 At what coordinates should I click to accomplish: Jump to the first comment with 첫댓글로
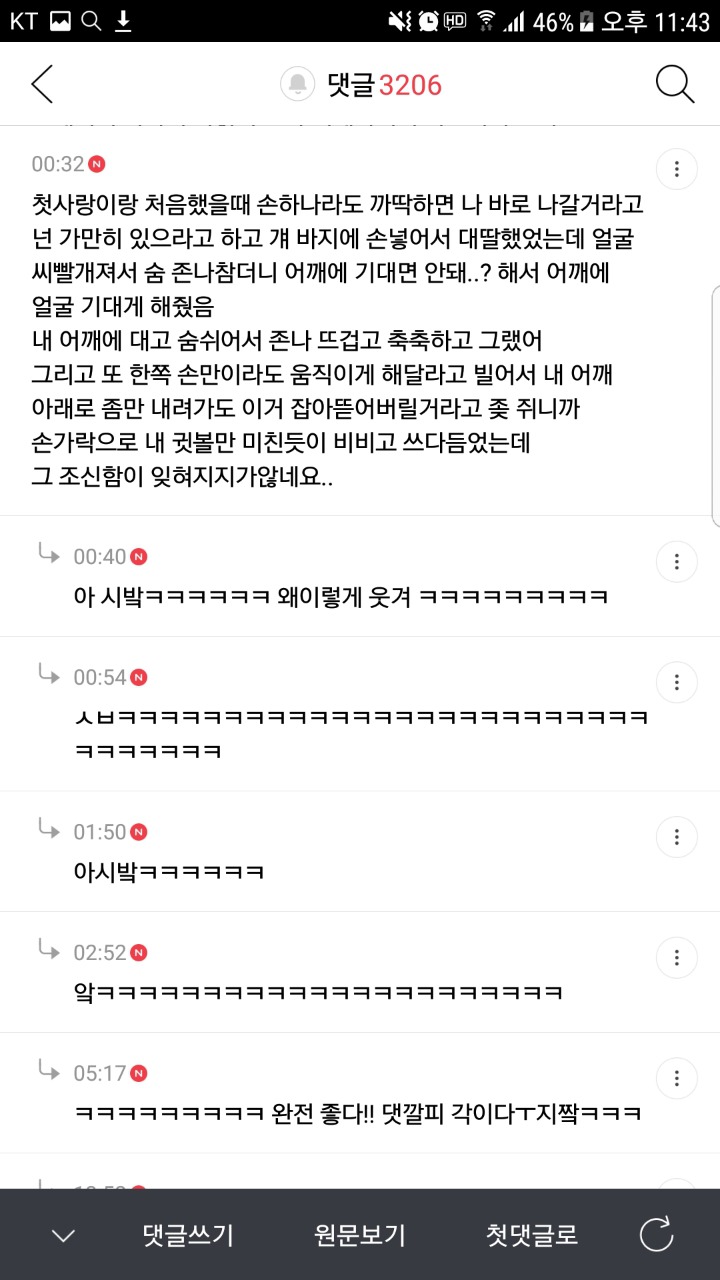(x=532, y=1235)
